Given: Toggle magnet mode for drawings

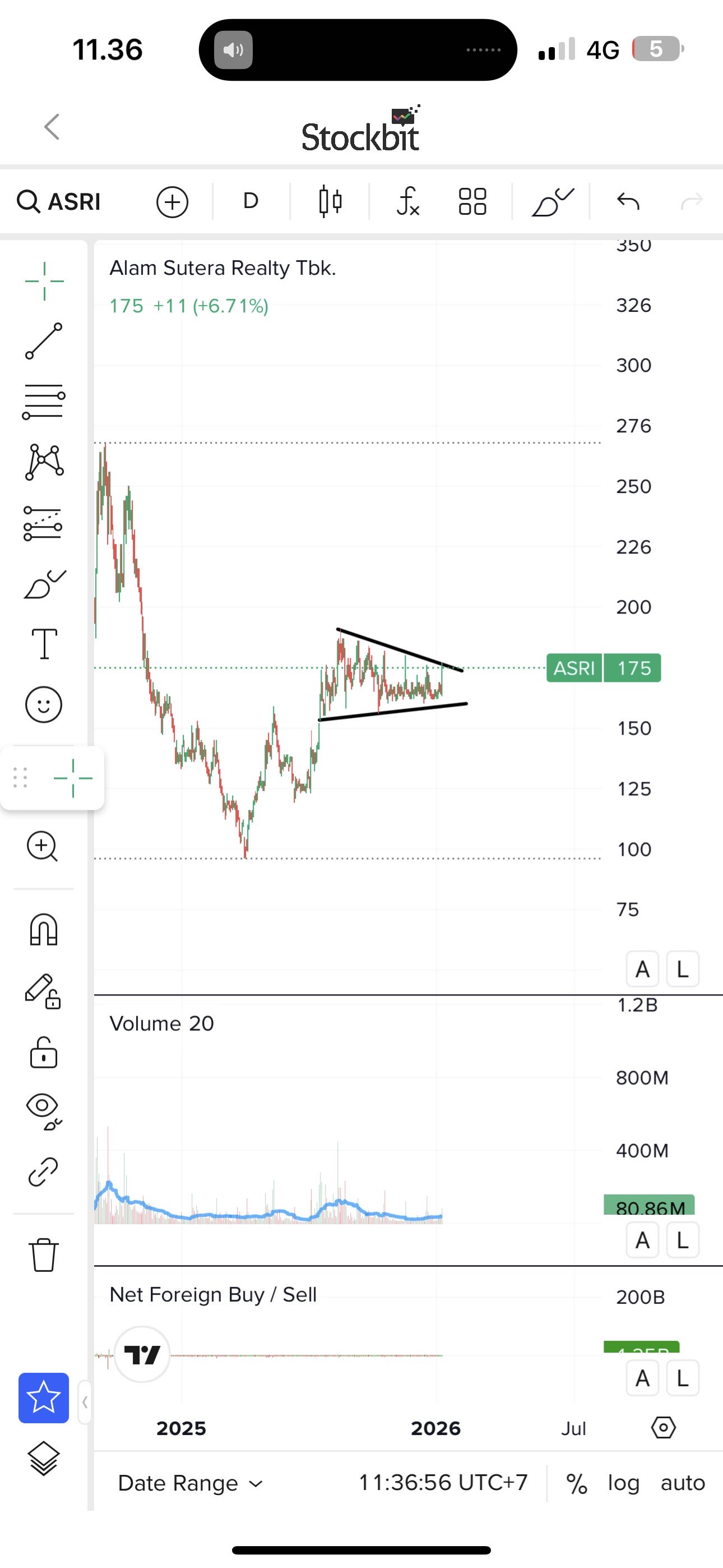Looking at the screenshot, I should point(44,930).
